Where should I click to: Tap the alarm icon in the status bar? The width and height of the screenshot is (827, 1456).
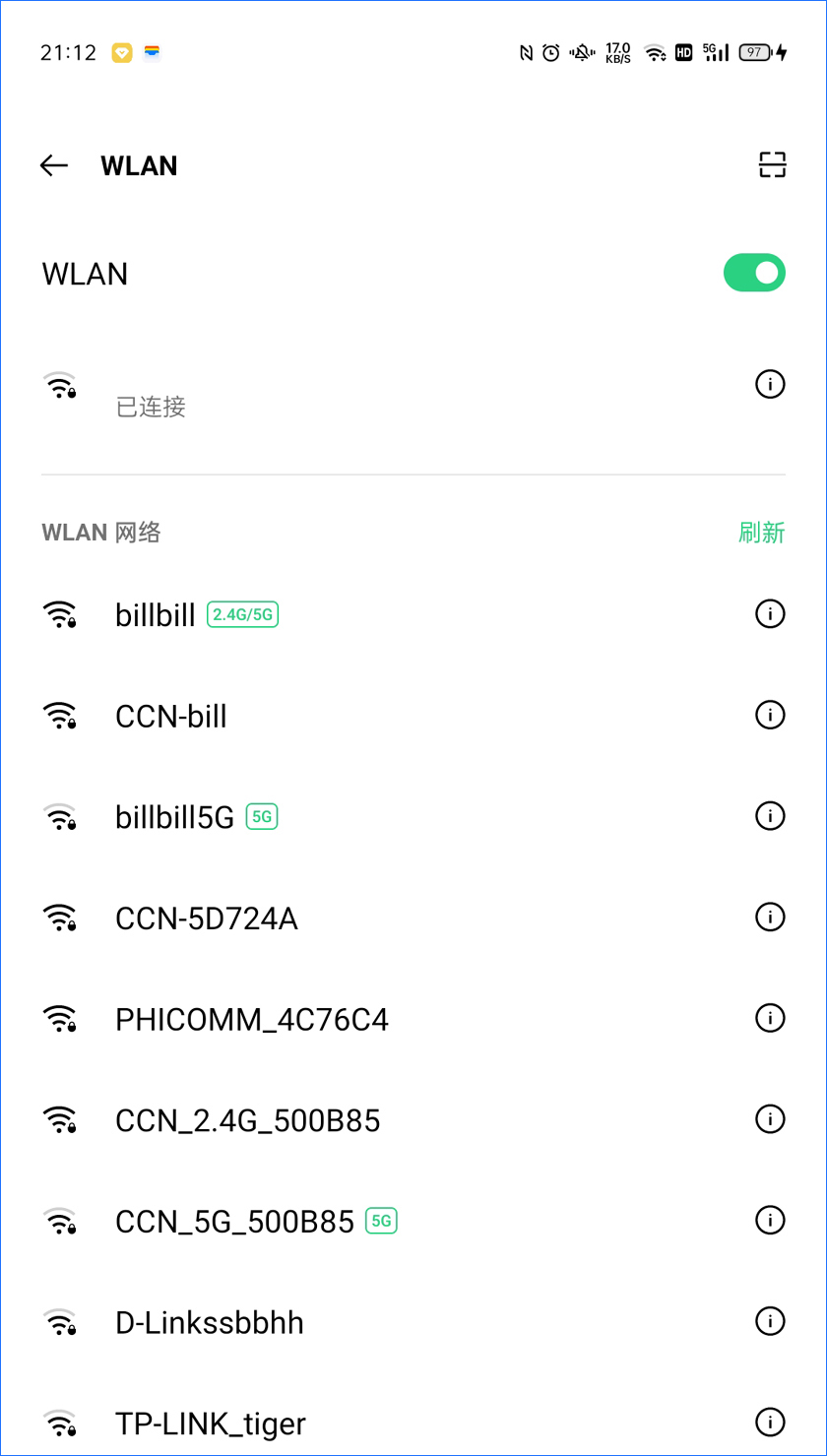pyautogui.click(x=550, y=52)
